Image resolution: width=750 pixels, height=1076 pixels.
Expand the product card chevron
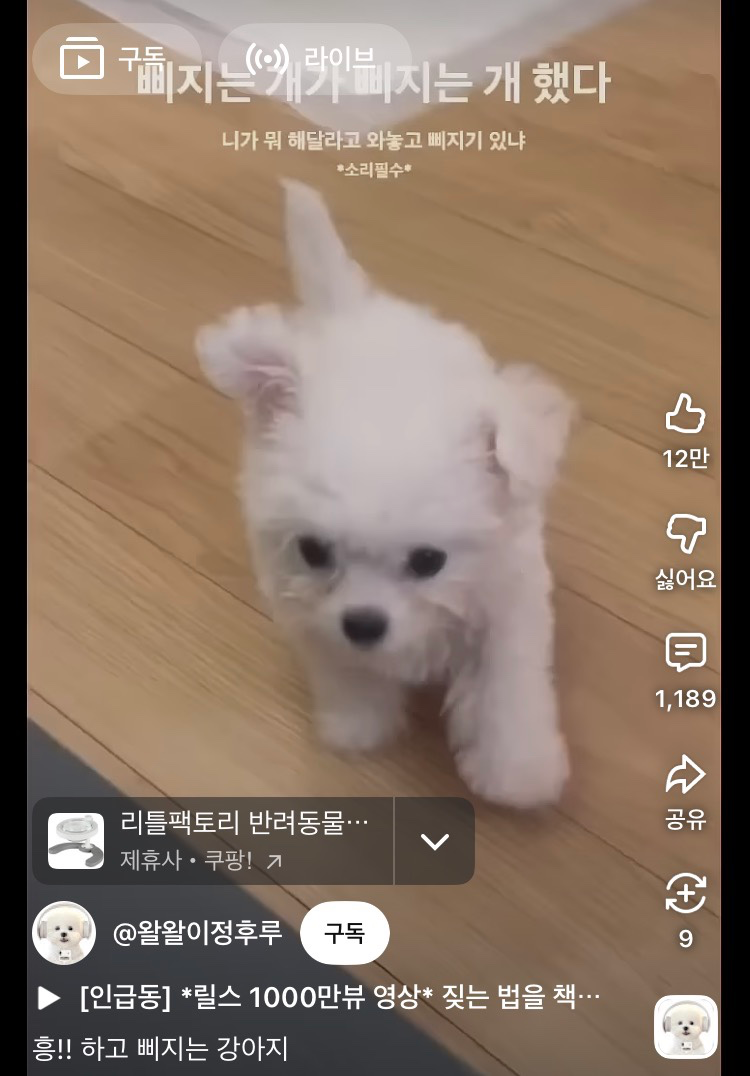(434, 841)
